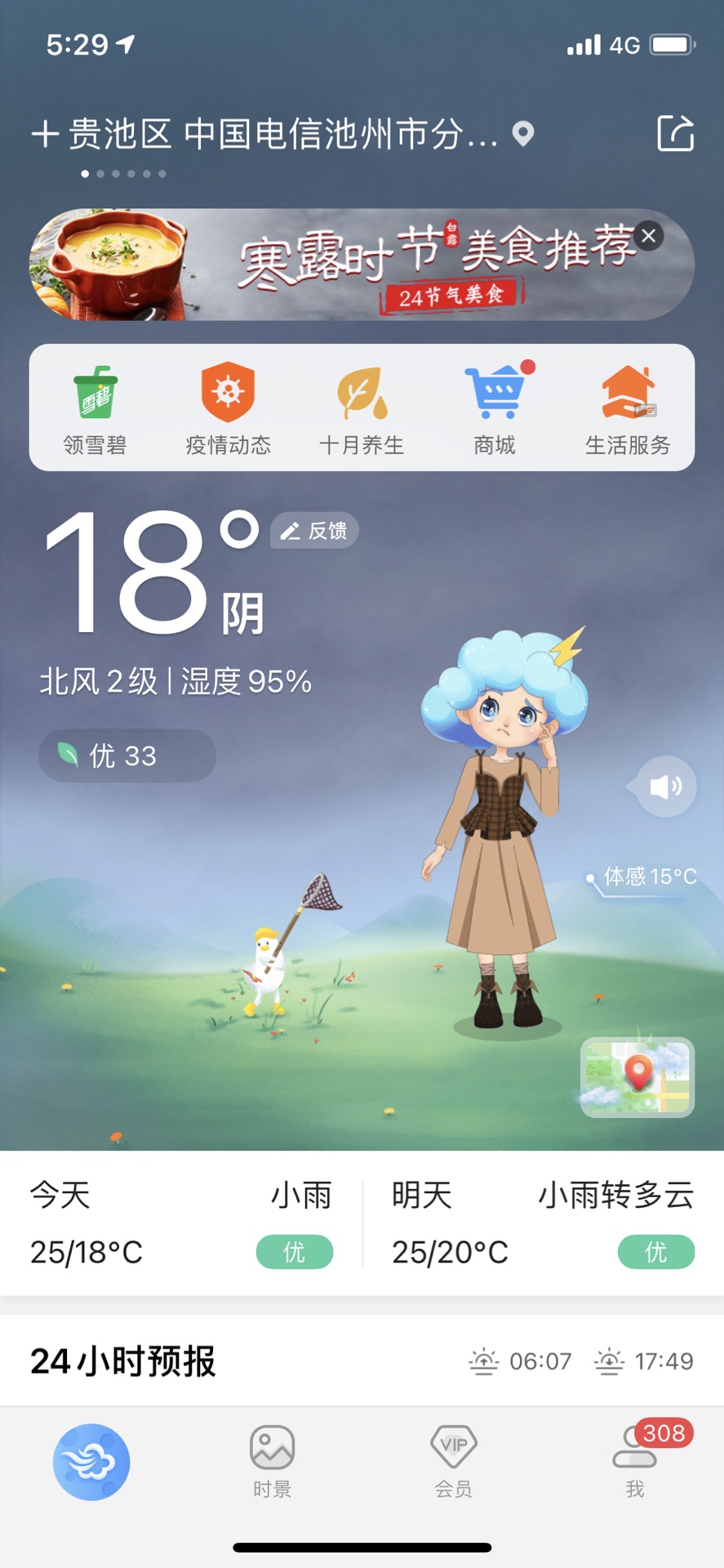This screenshot has height=1568, width=724.
Task: View air quality 优 33 details
Action: [x=127, y=755]
